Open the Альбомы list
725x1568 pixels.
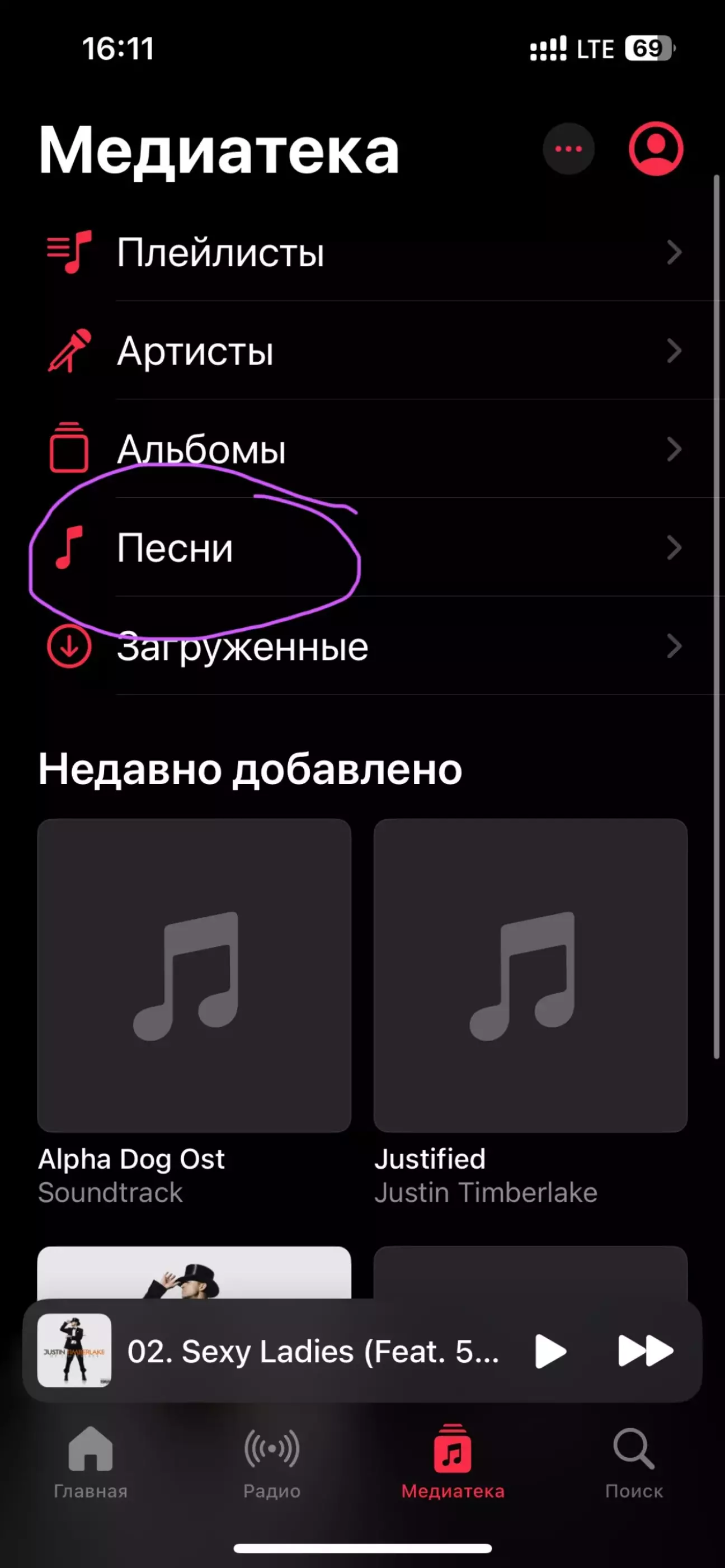(365, 450)
